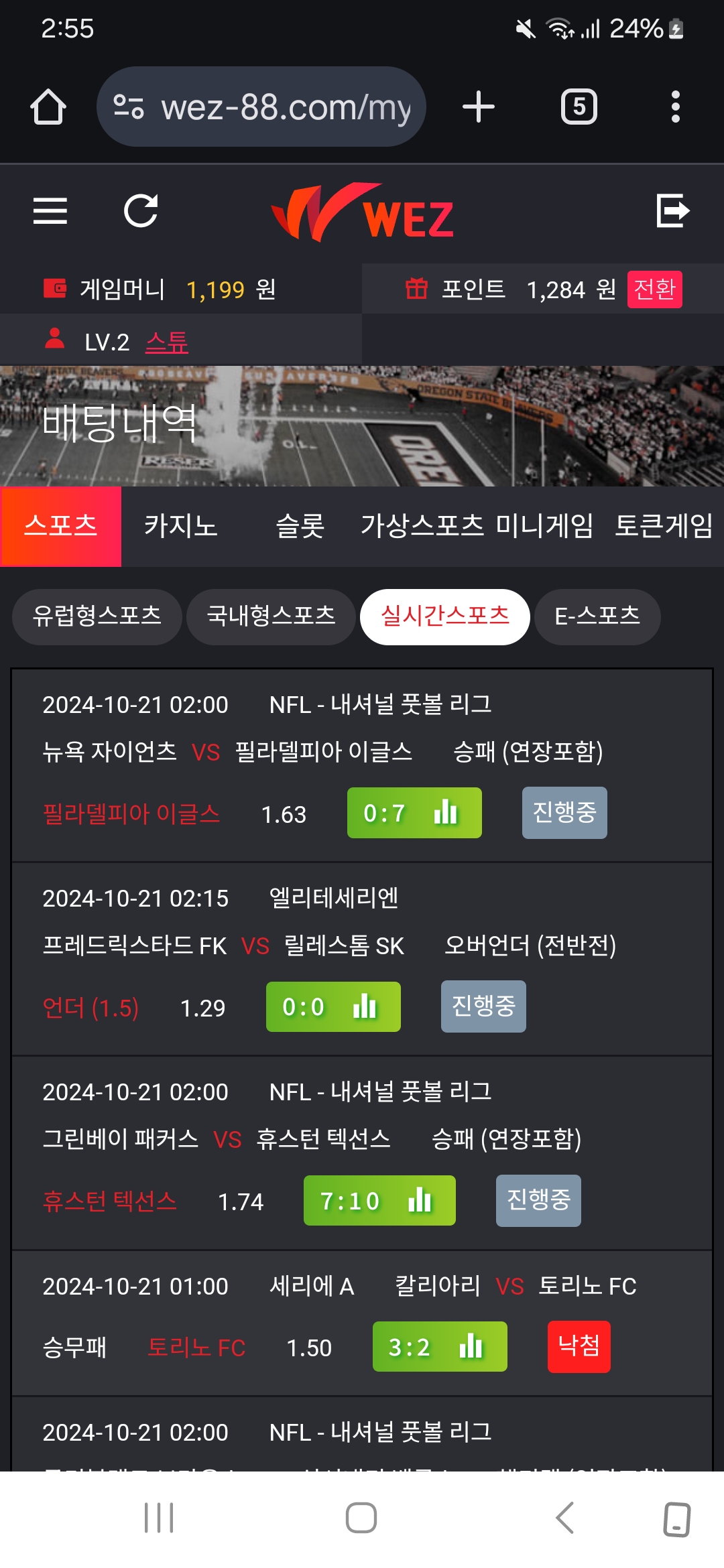Tap the logout icon
Viewport: 724px width, 1568px height.
(x=672, y=211)
